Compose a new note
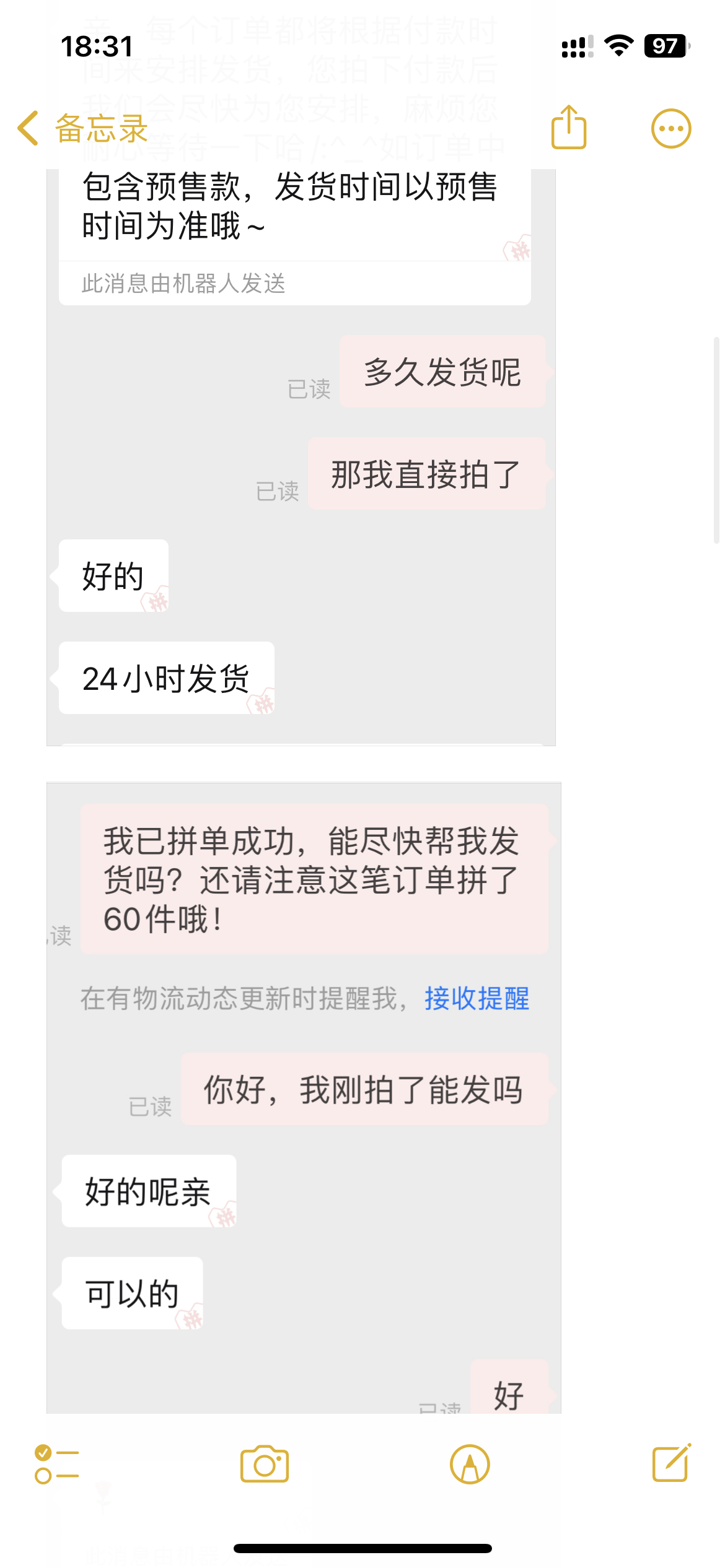 (671, 1463)
